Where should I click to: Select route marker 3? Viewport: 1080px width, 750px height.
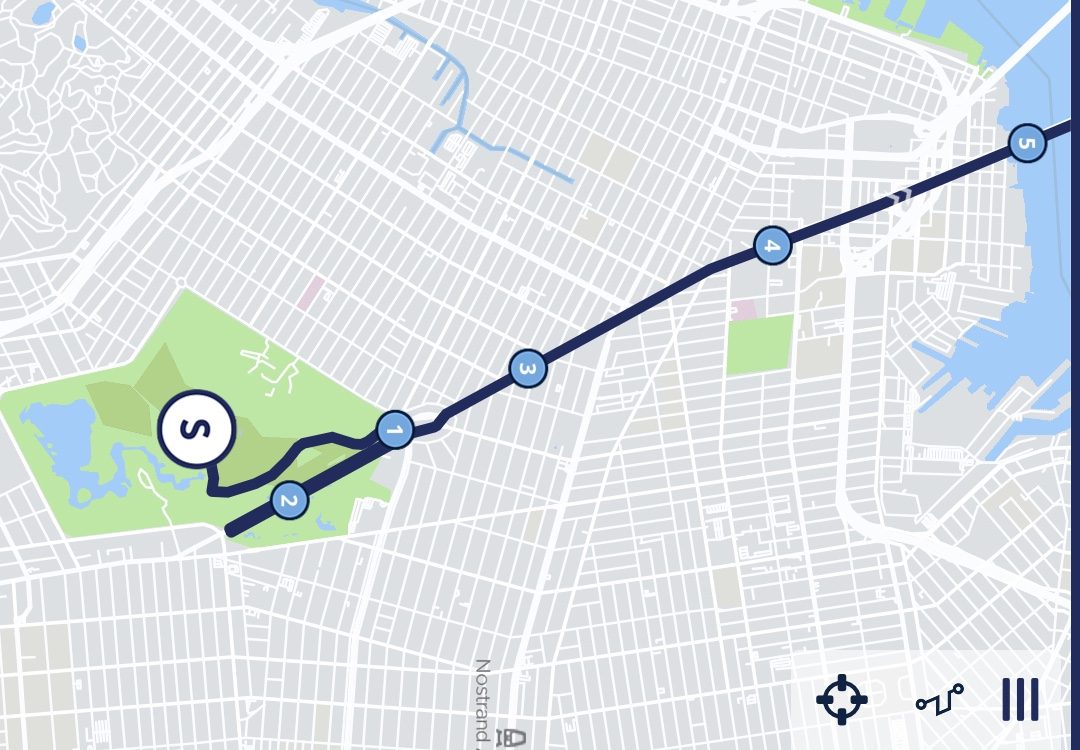point(528,368)
